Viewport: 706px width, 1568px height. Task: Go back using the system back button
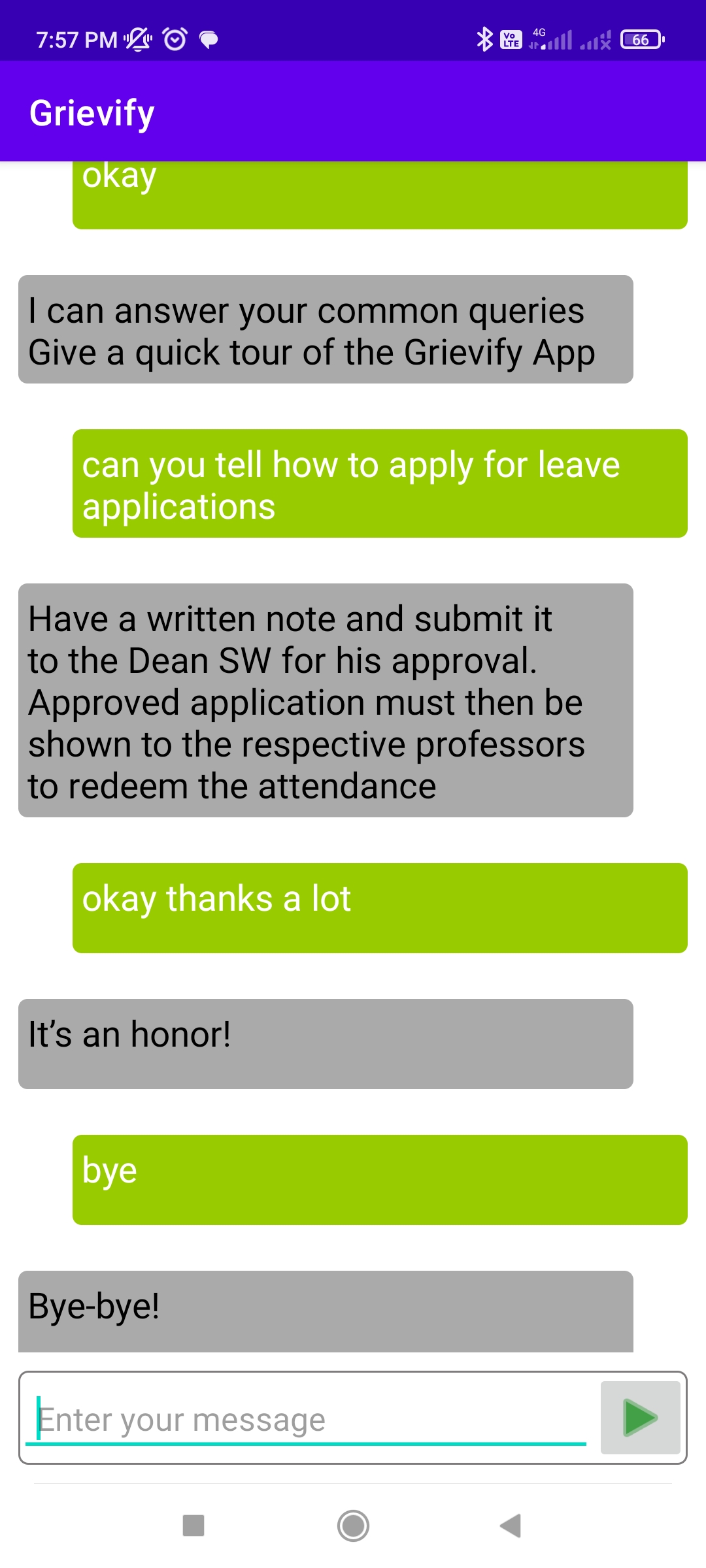511,1526
